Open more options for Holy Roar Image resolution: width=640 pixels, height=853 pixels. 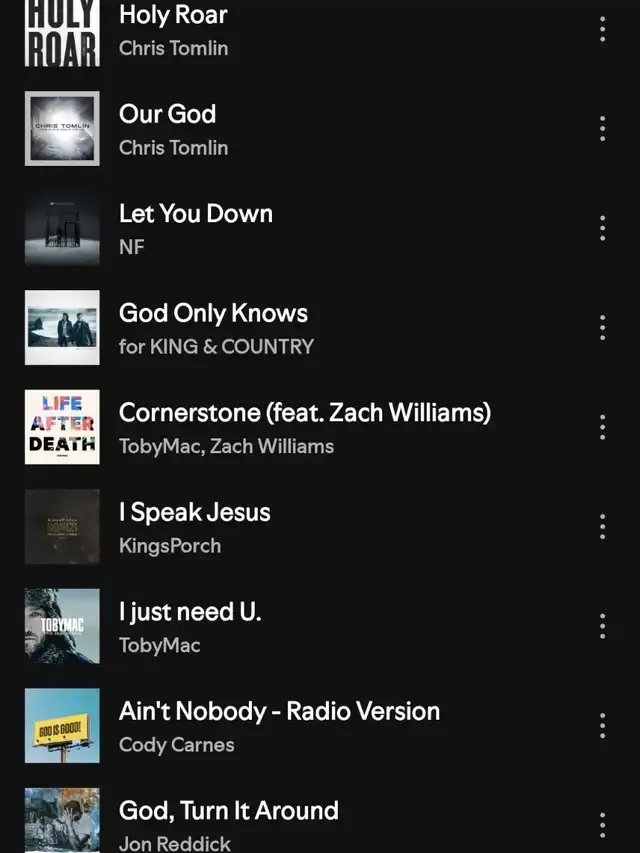602,29
